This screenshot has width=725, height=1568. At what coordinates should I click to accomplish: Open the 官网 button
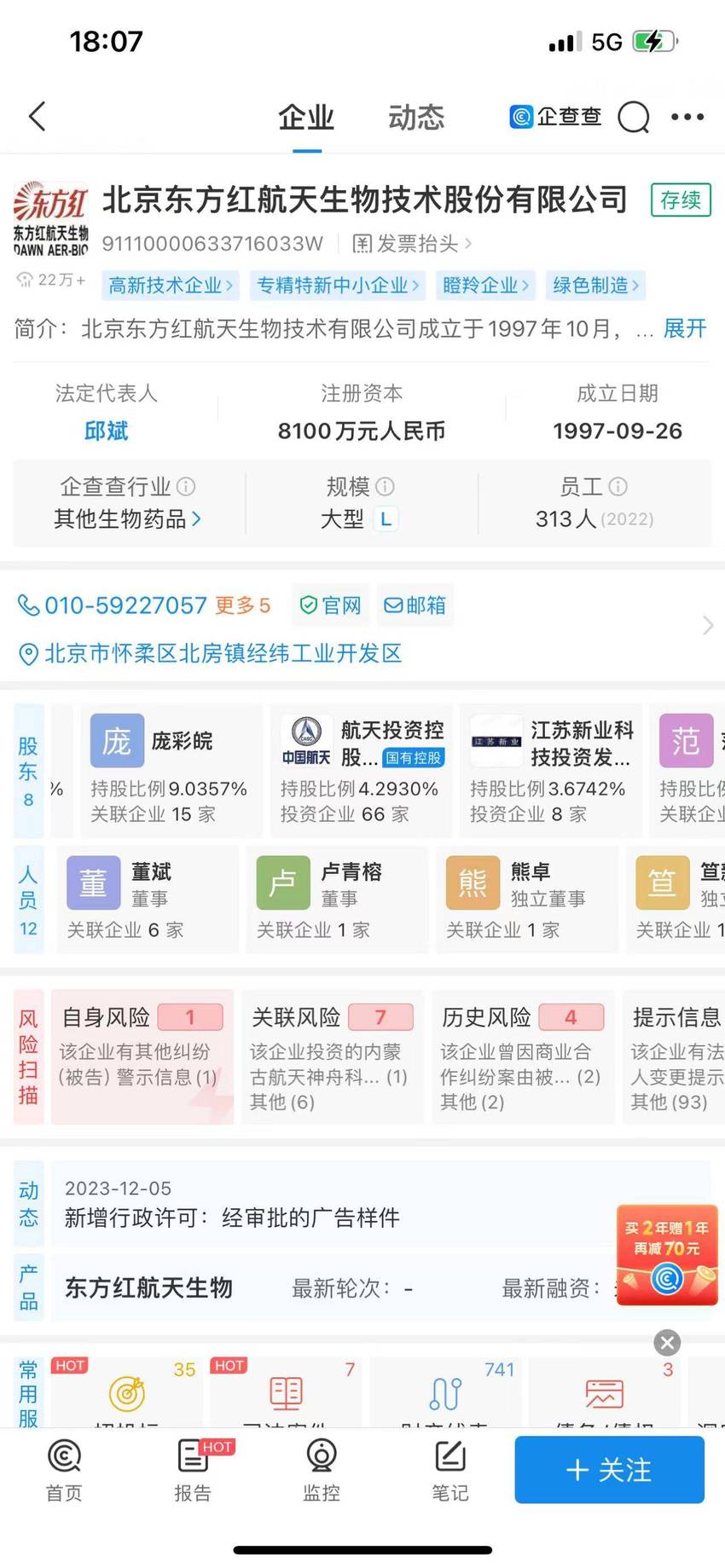331,605
